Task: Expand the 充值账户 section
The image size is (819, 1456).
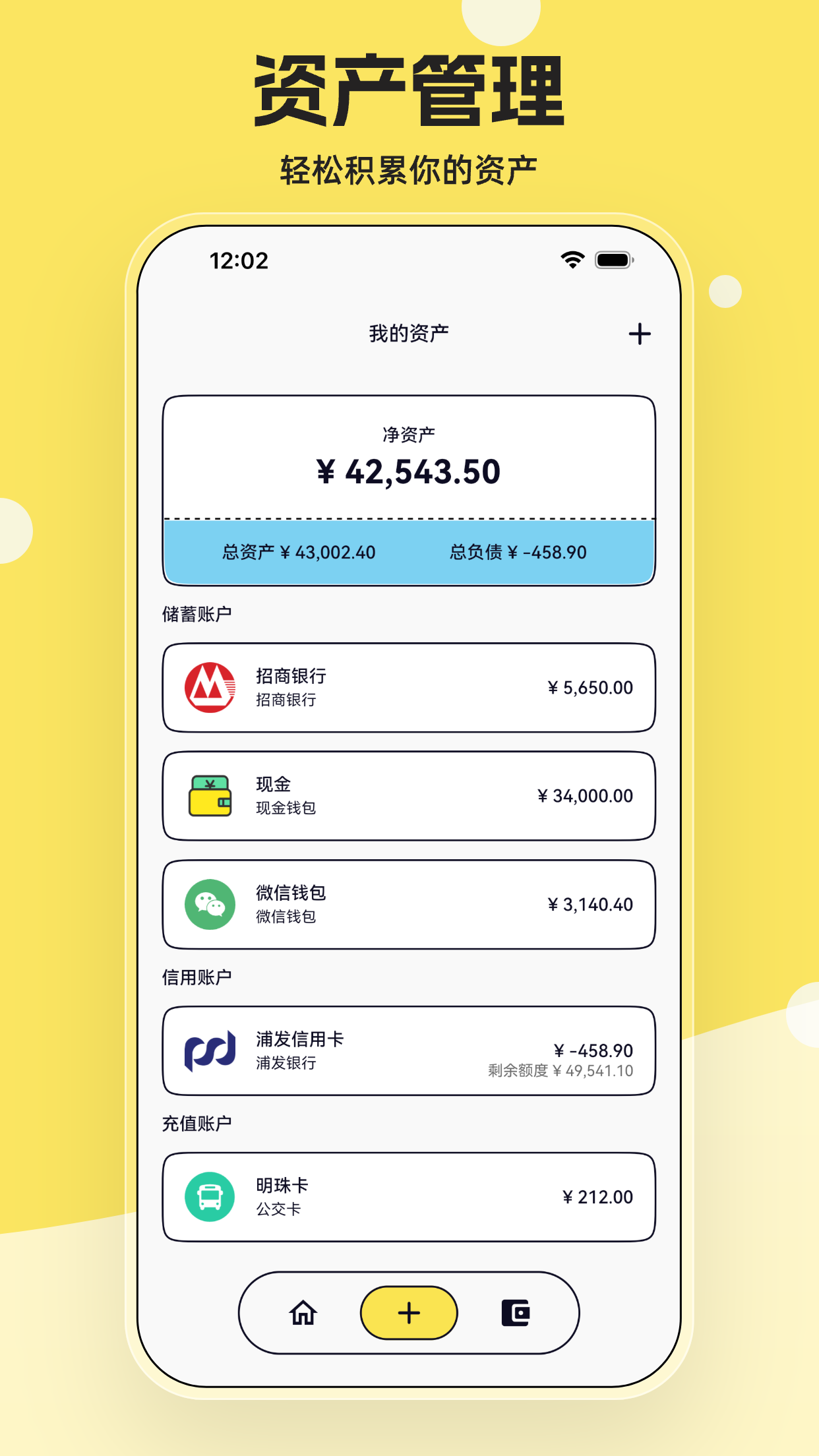Action: coord(197,1123)
